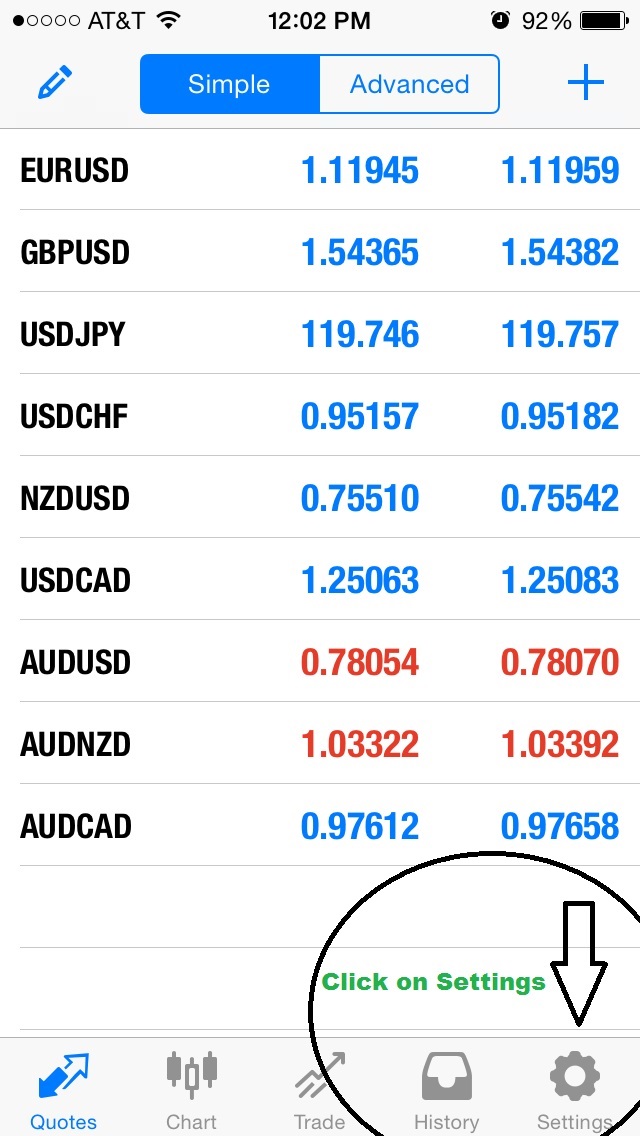The height and width of the screenshot is (1136, 640).
Task: Select the USDJPY quote row
Action: pyautogui.click(x=320, y=333)
